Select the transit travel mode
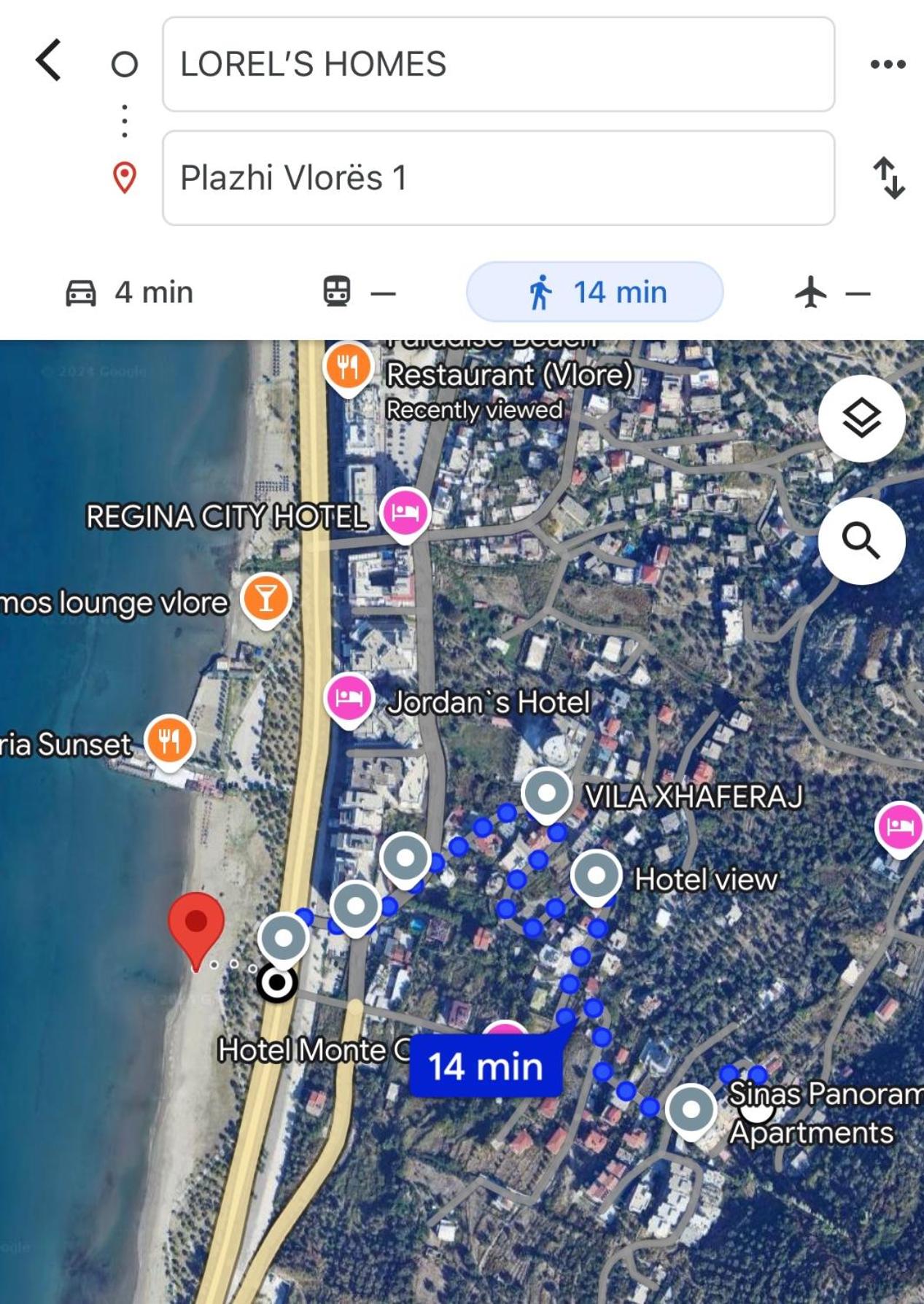The width and height of the screenshot is (924, 1304). (359, 292)
